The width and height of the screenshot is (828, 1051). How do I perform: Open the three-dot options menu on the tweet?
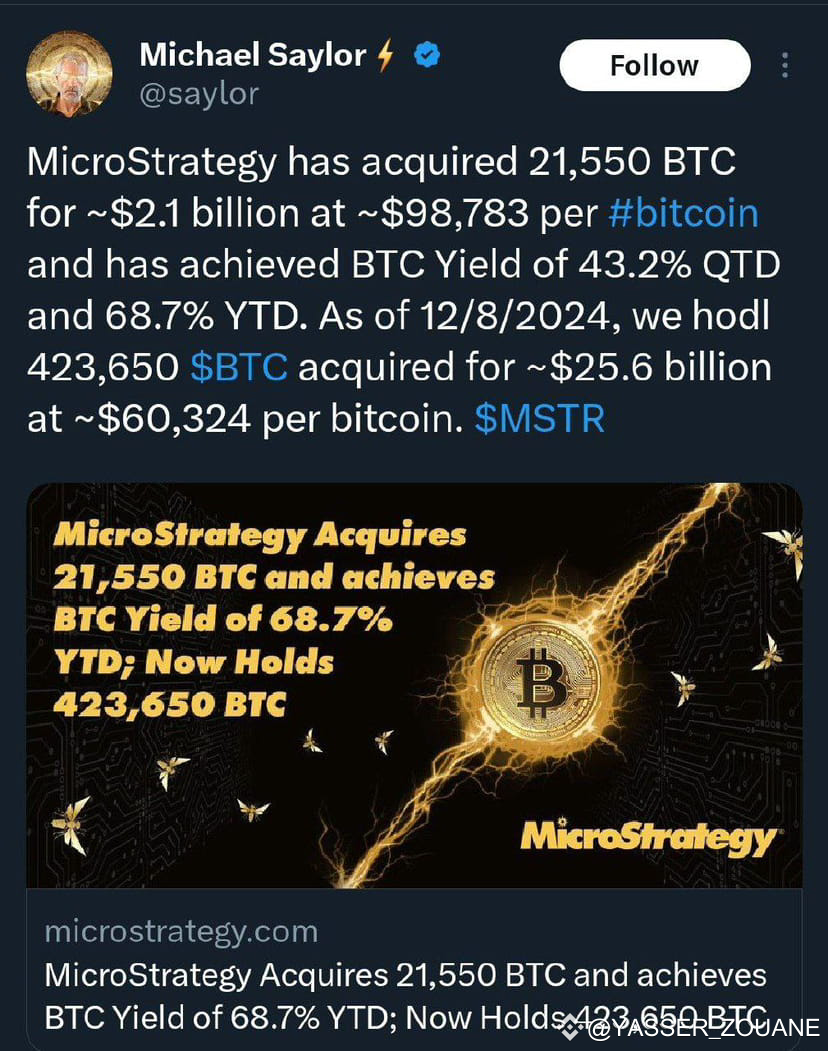tap(785, 64)
